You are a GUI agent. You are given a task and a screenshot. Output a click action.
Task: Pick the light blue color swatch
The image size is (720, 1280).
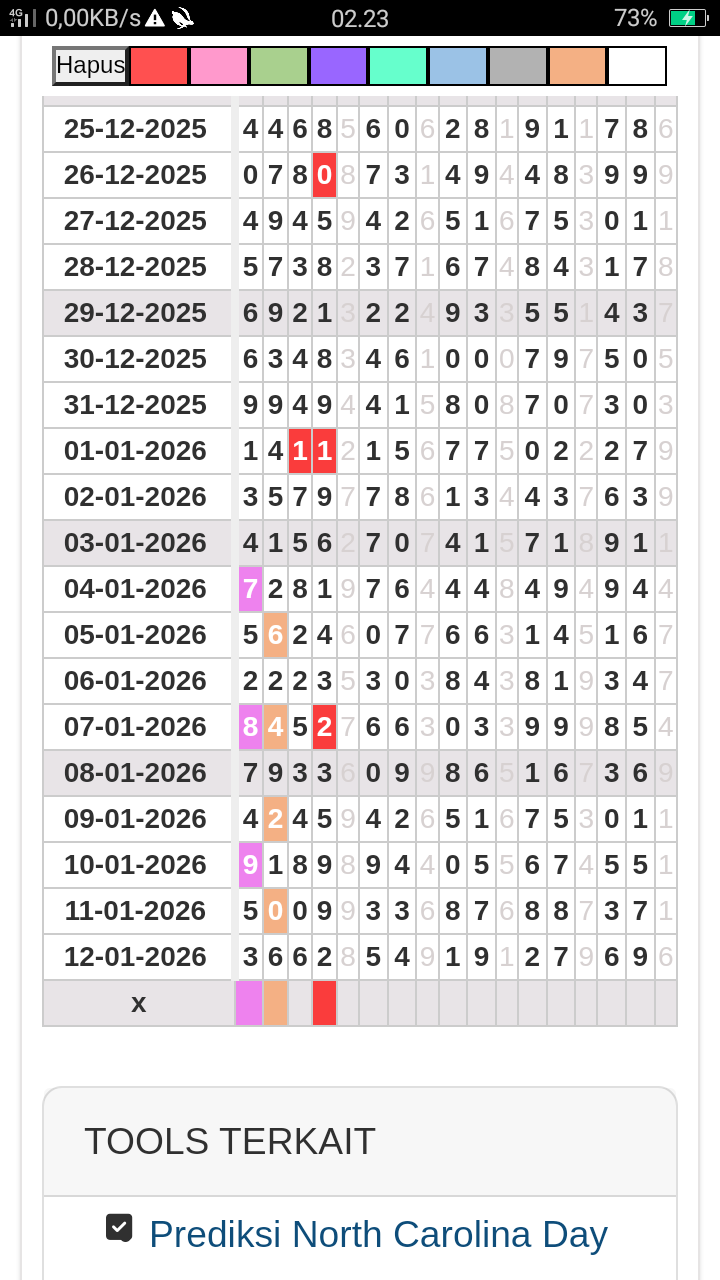(458, 66)
